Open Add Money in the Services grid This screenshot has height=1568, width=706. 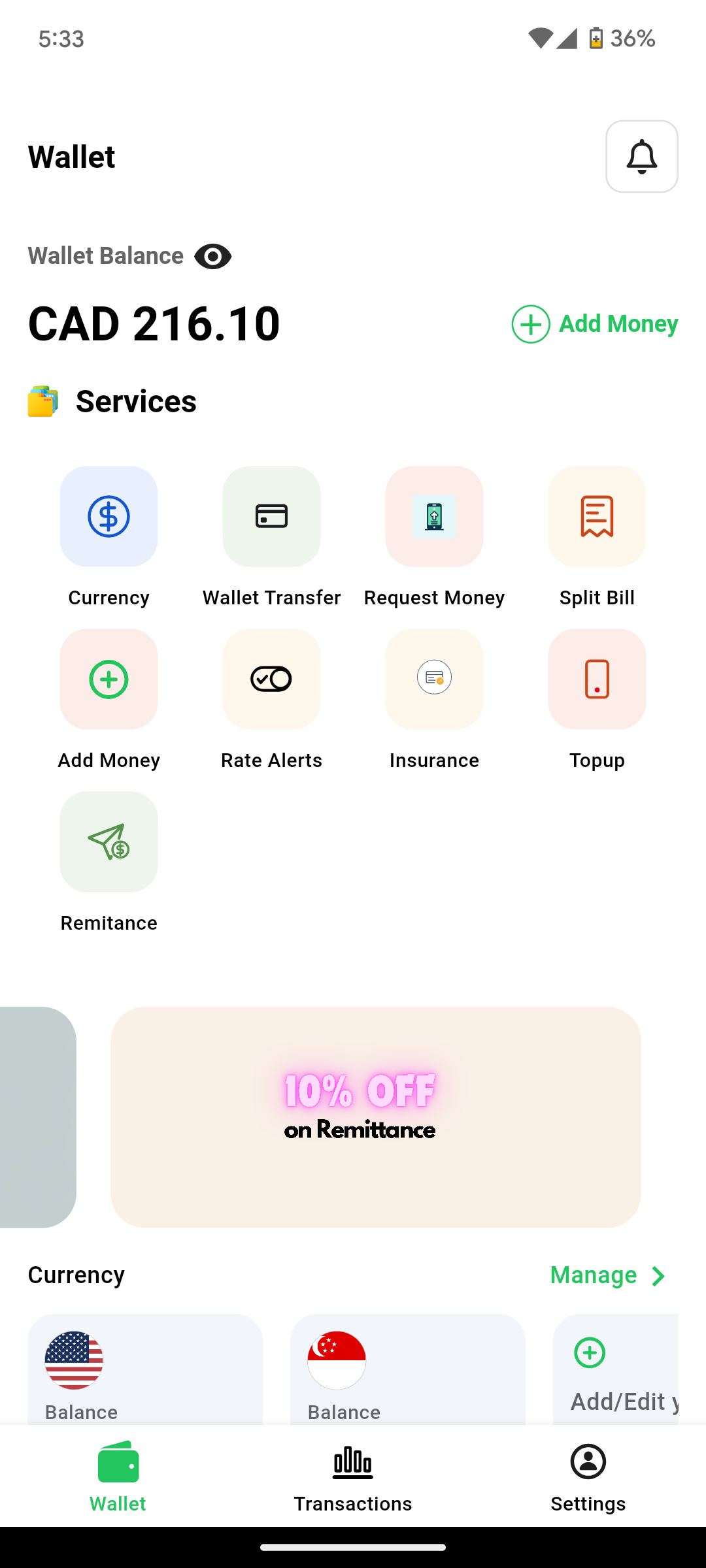[109, 679]
